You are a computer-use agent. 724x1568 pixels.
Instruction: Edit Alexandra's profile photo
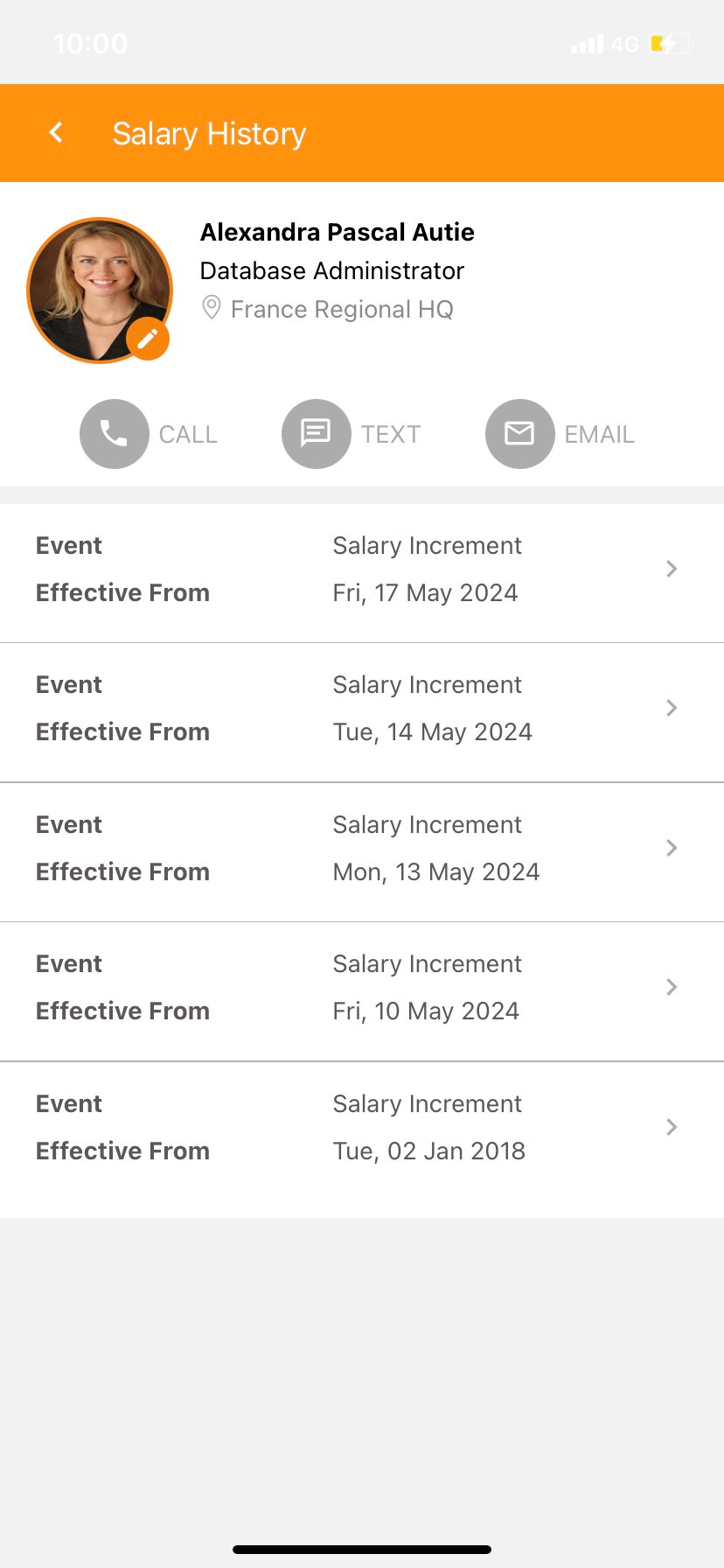coord(148,339)
